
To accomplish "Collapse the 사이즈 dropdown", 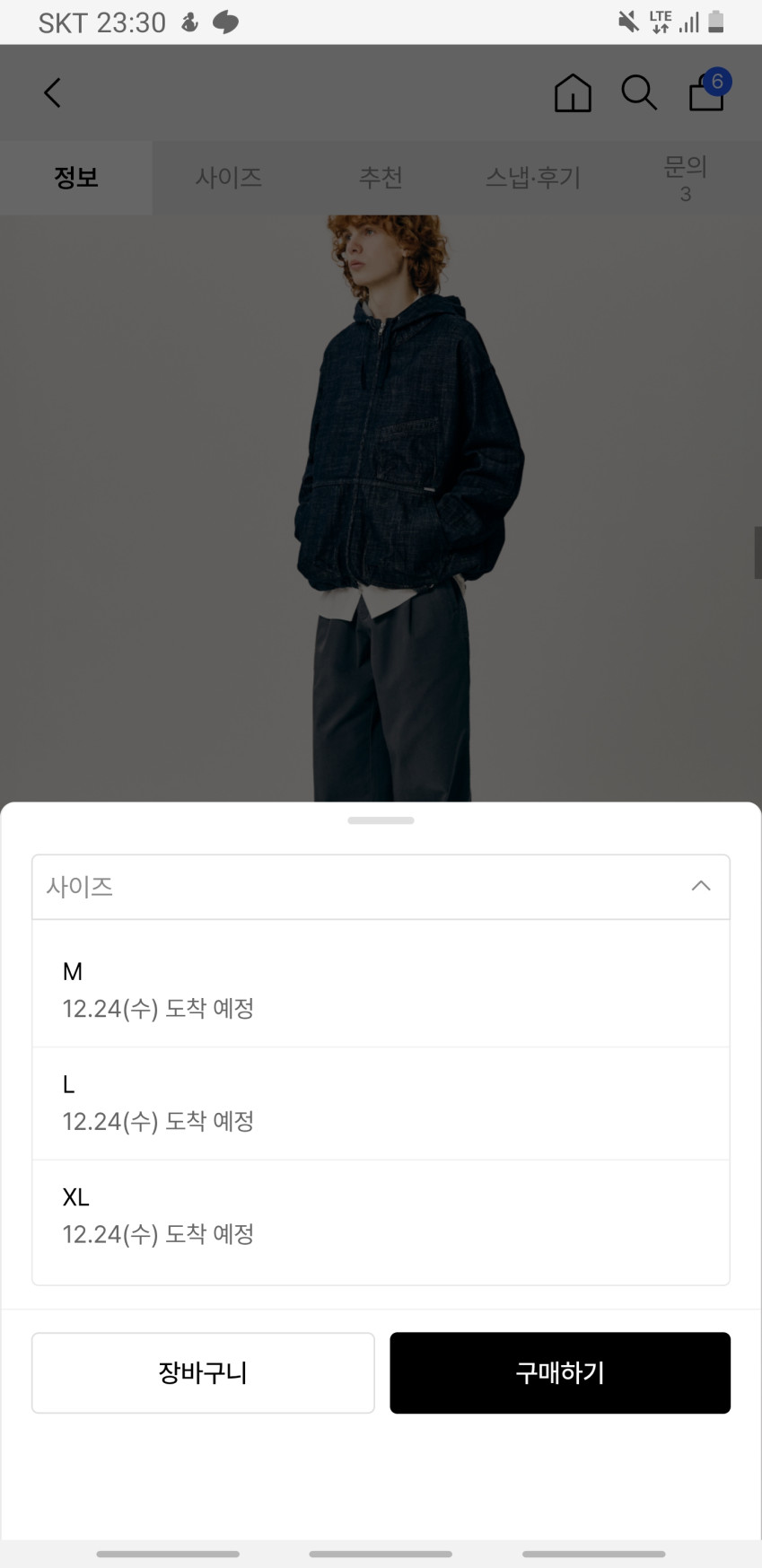I will (x=381, y=887).
